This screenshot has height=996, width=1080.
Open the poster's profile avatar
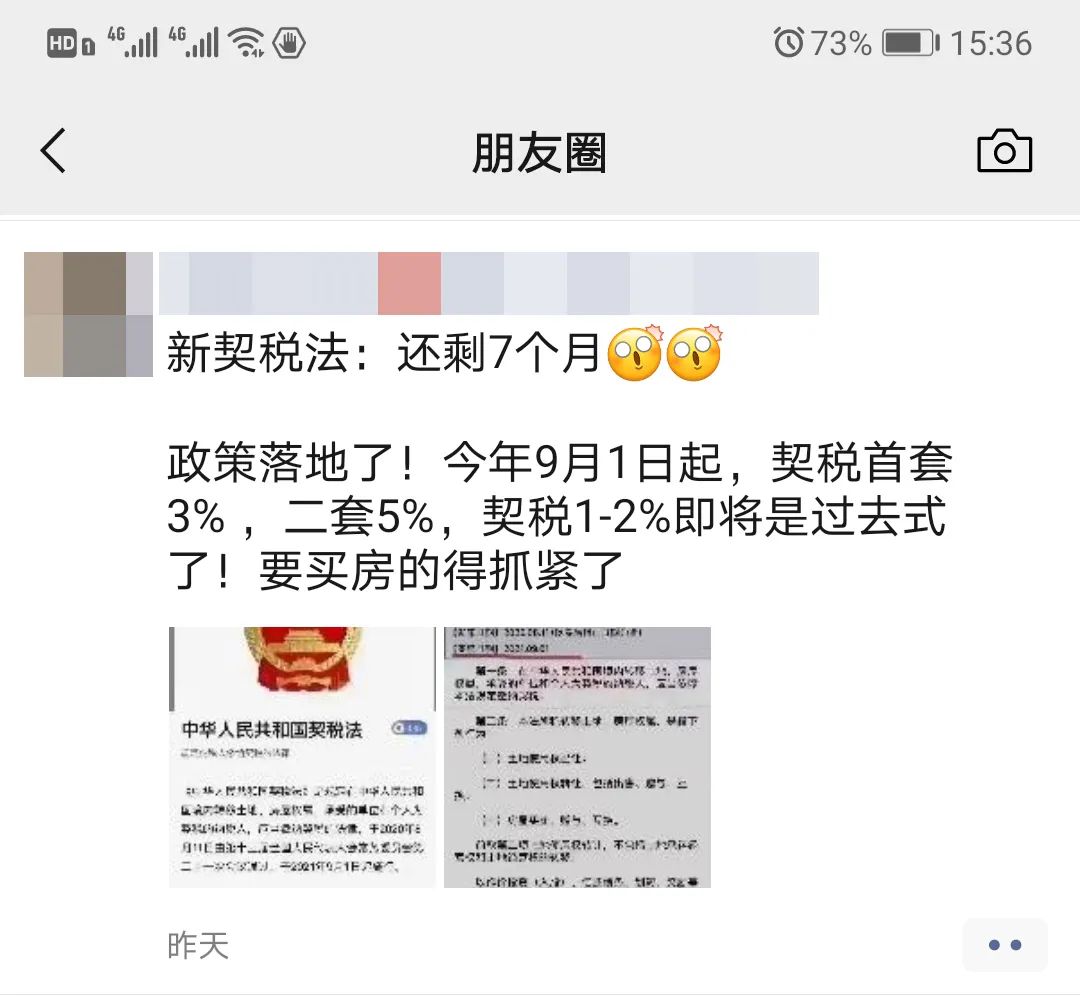[x=88, y=314]
